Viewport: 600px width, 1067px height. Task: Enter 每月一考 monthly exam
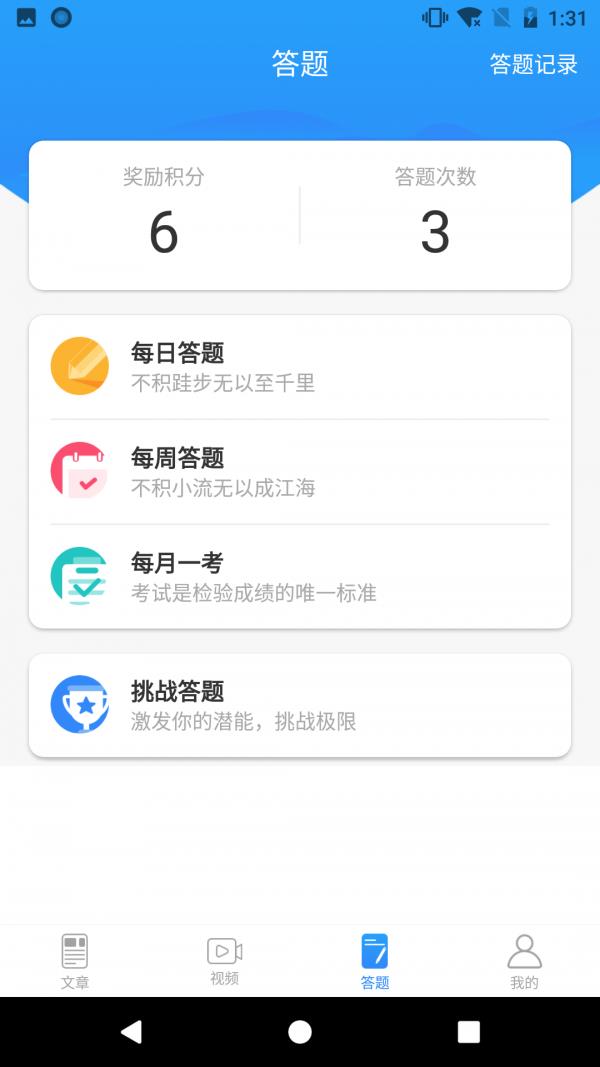[x=299, y=576]
